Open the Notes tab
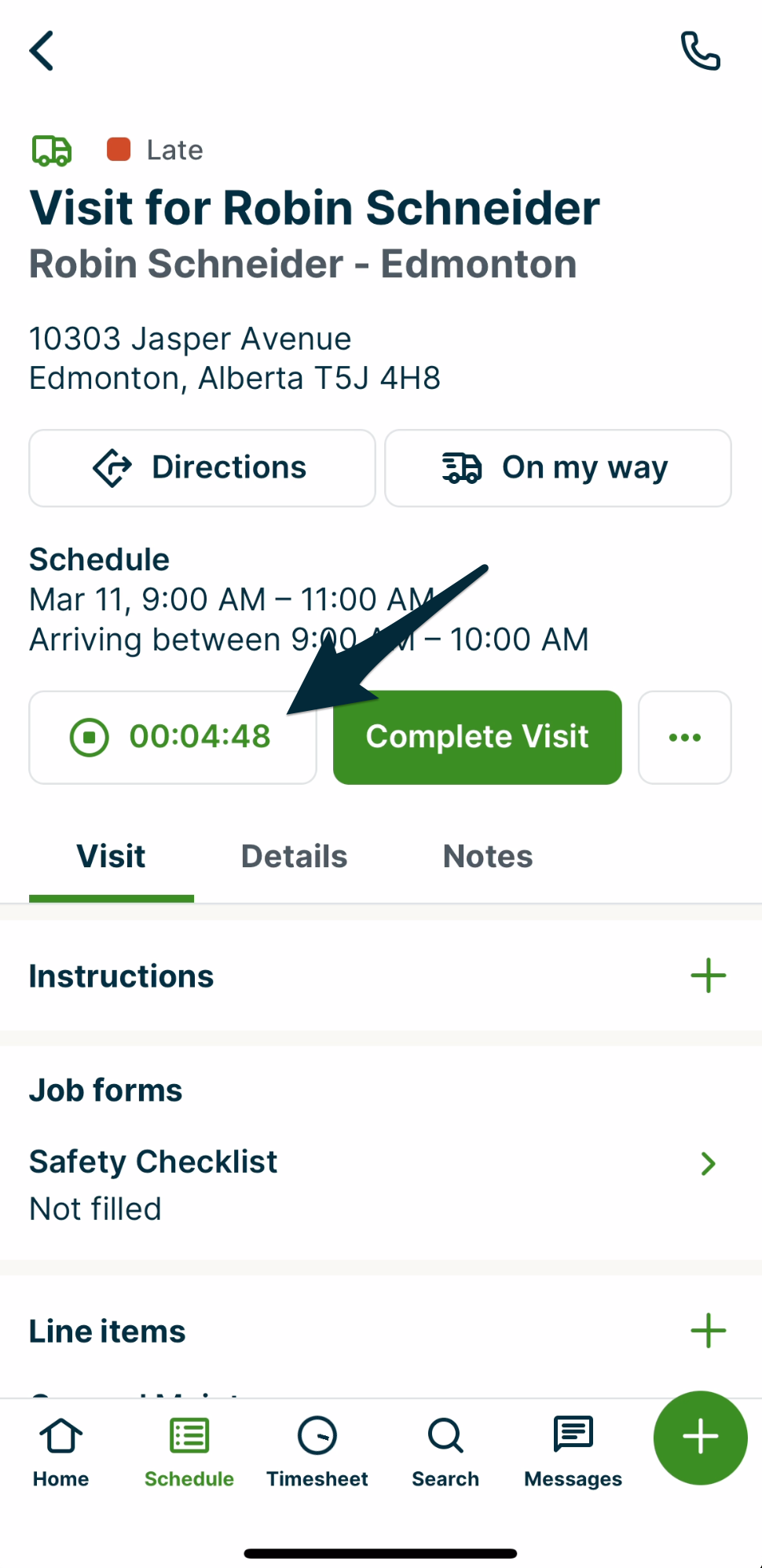This screenshot has height=1568, width=762. 487,856
